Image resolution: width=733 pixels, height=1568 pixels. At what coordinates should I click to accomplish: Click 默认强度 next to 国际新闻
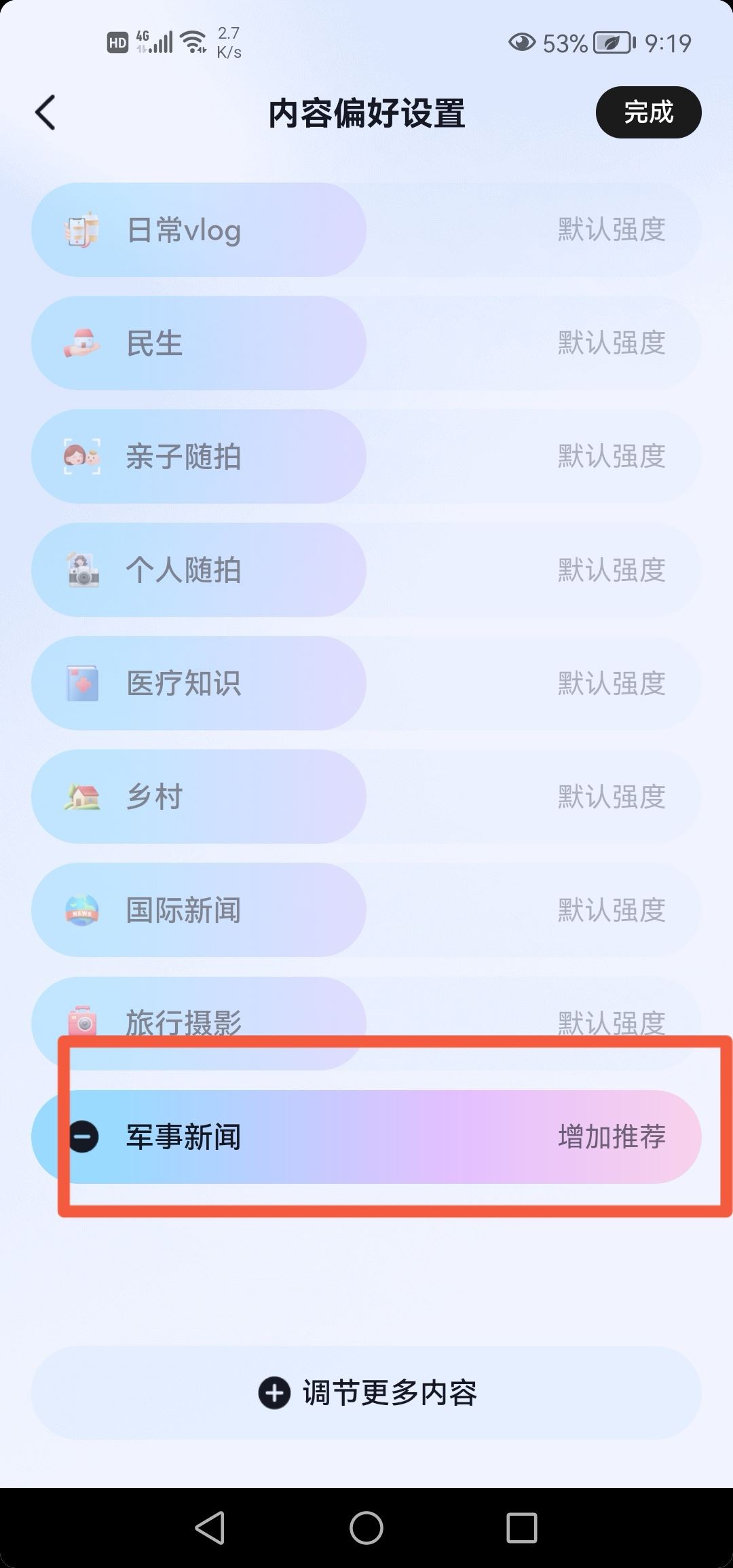click(610, 910)
